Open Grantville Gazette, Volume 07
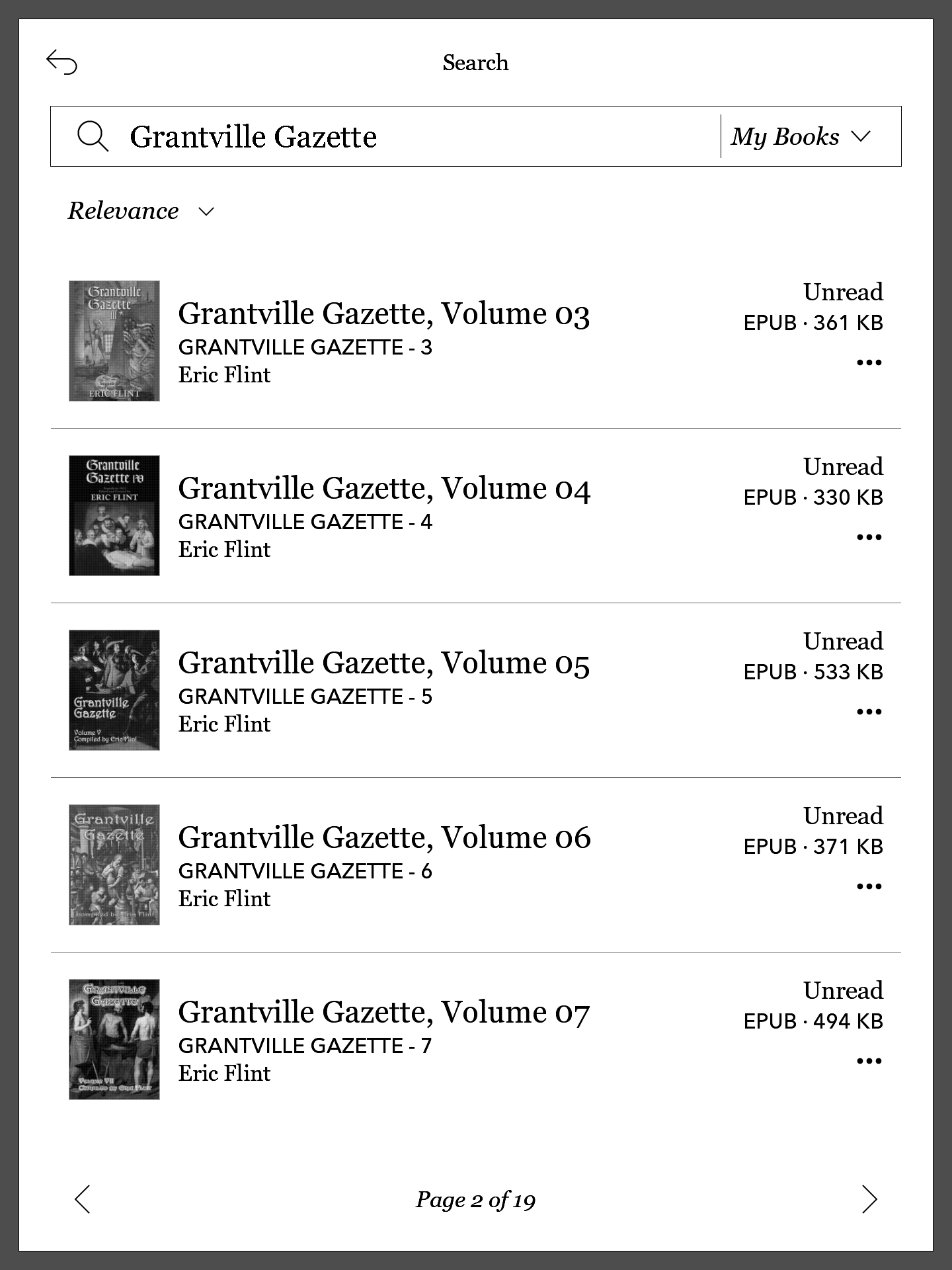The height and width of the screenshot is (1270, 952). tap(383, 1013)
